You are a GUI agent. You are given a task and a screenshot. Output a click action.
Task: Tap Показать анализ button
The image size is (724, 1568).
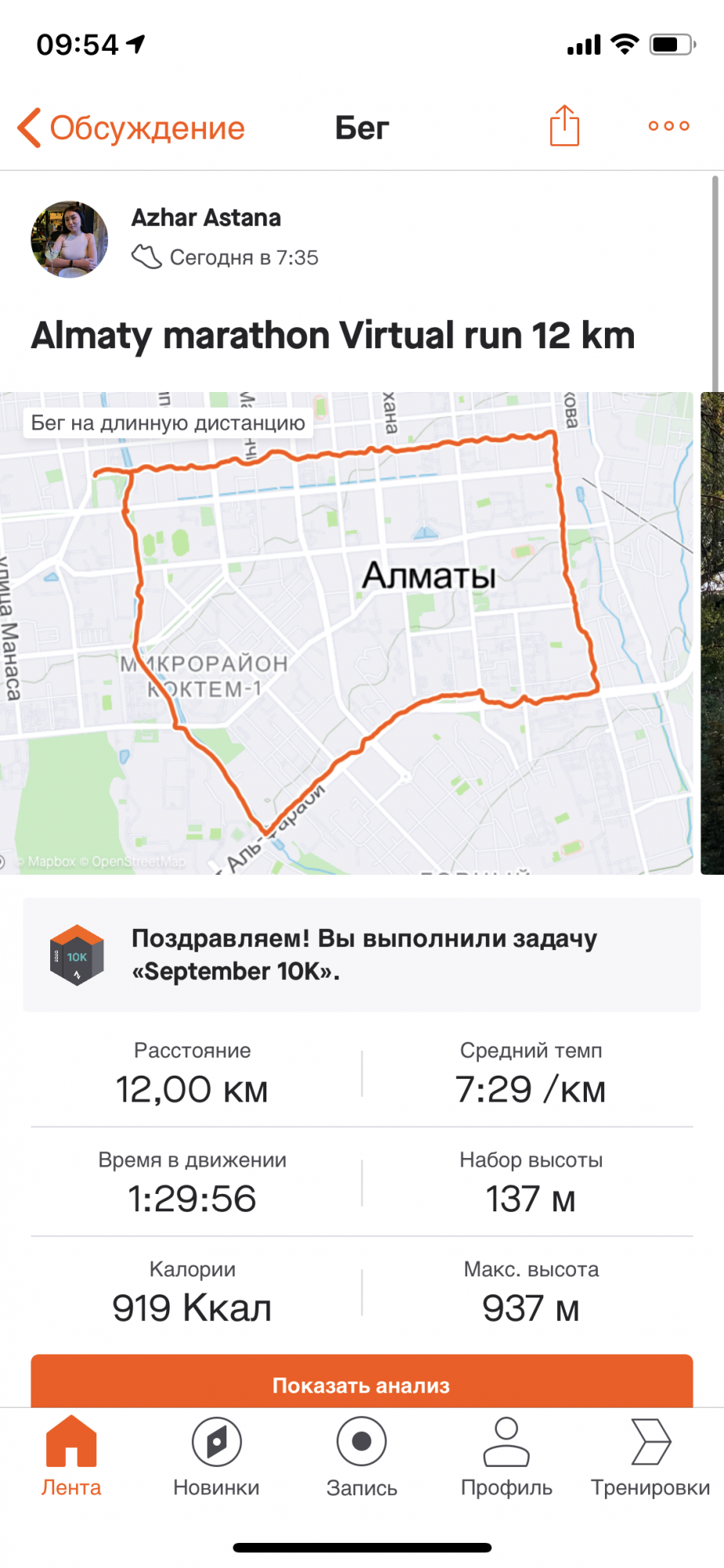tap(361, 1384)
